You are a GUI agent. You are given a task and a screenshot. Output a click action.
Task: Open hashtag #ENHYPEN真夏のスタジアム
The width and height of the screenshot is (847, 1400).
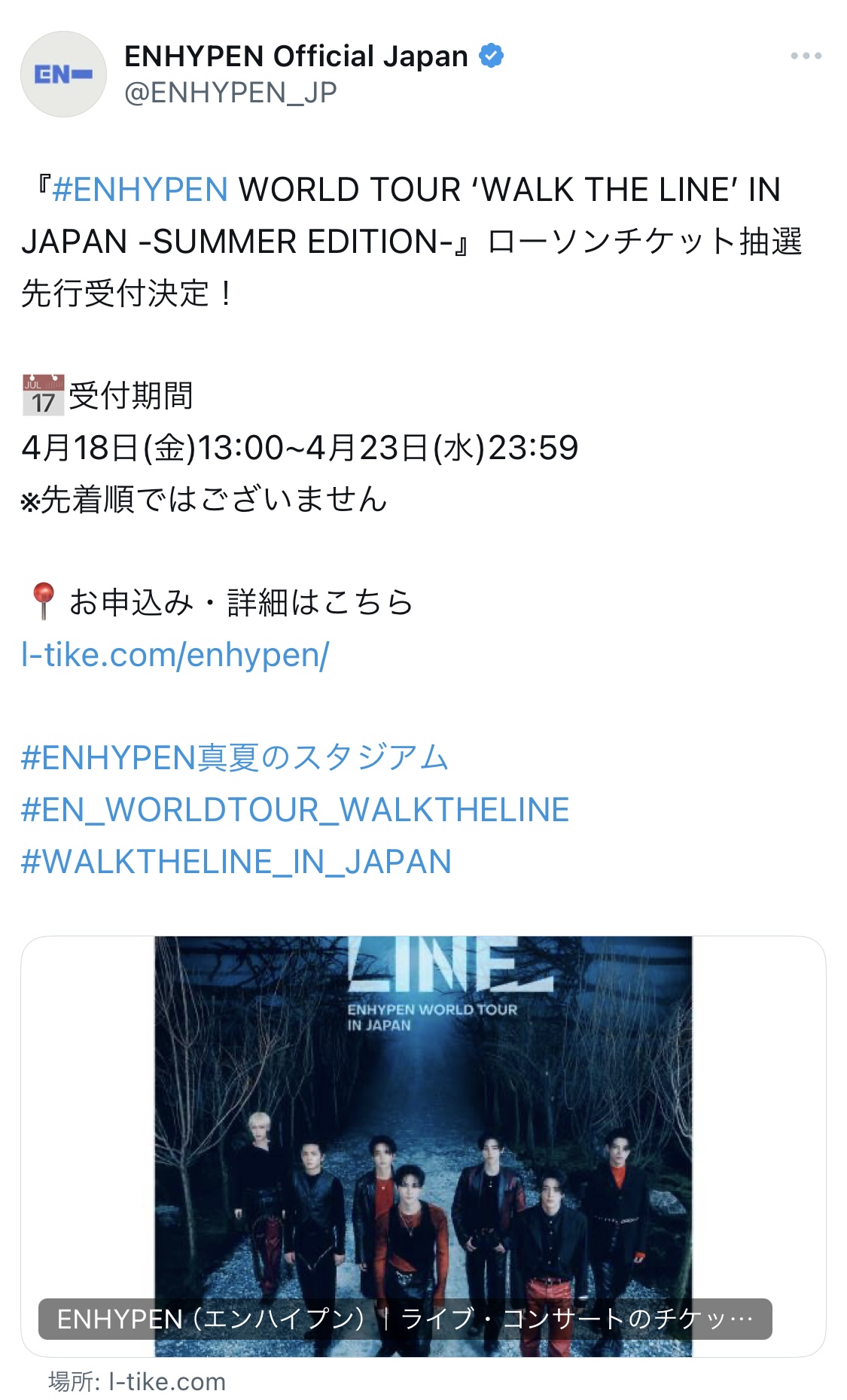pyautogui.click(x=235, y=757)
